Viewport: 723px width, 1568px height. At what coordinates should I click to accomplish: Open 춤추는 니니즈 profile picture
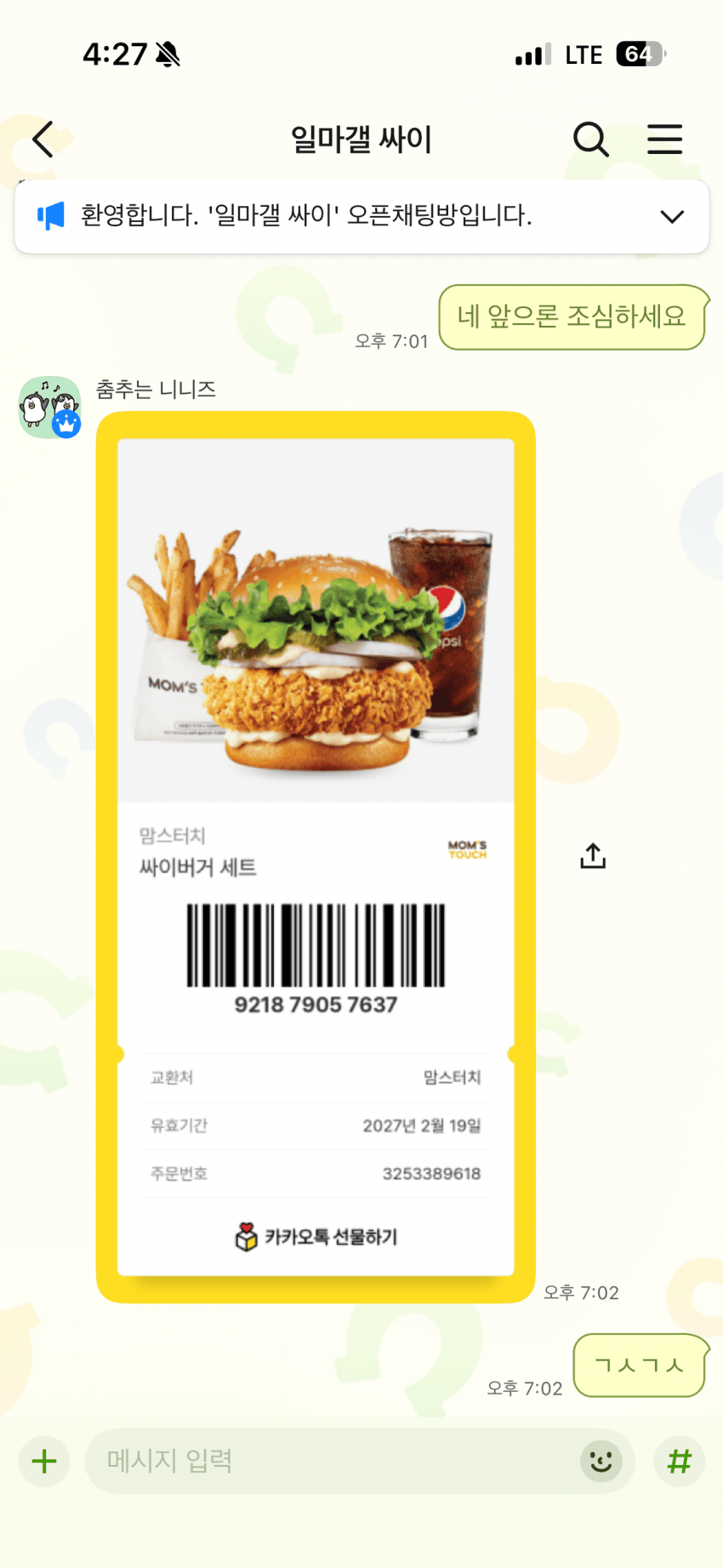49,407
